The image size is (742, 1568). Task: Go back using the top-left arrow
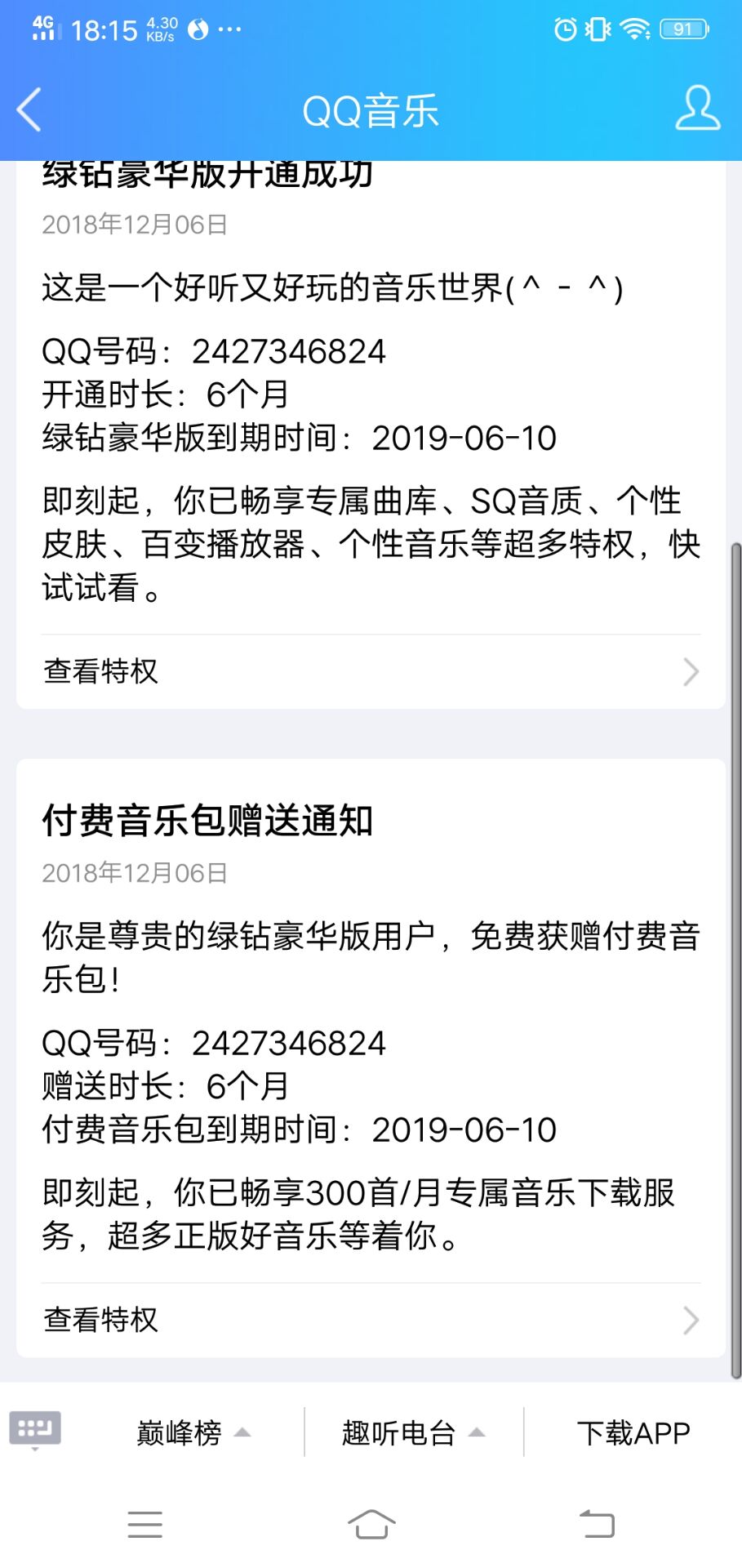pos(29,109)
